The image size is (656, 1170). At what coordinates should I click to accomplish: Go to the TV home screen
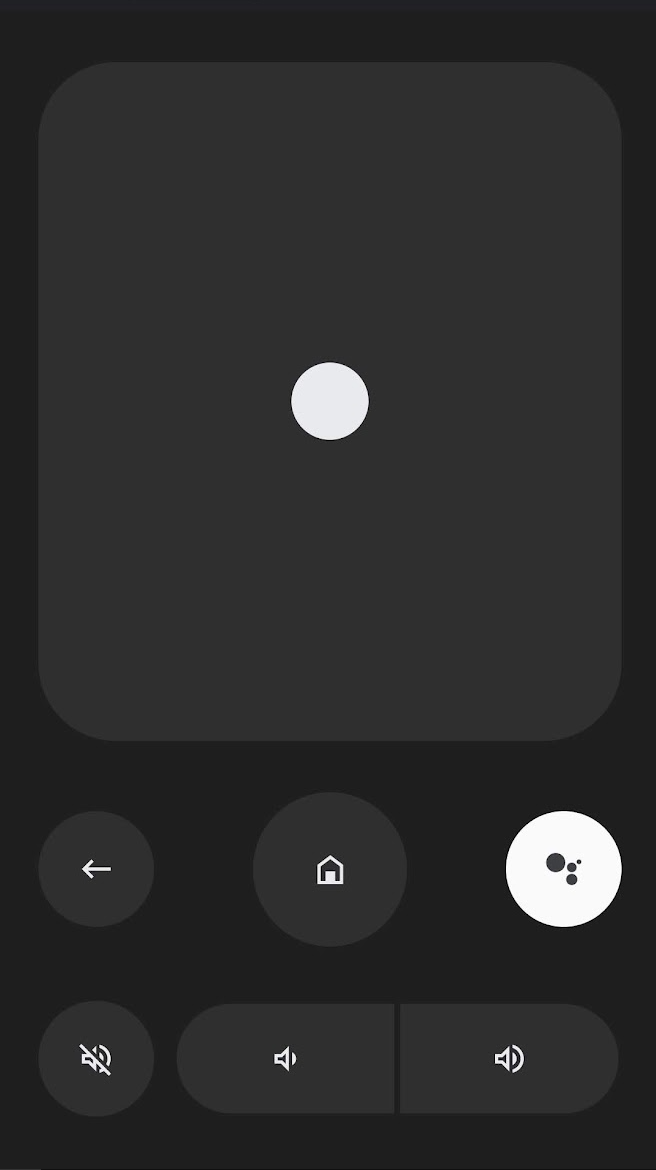(330, 870)
